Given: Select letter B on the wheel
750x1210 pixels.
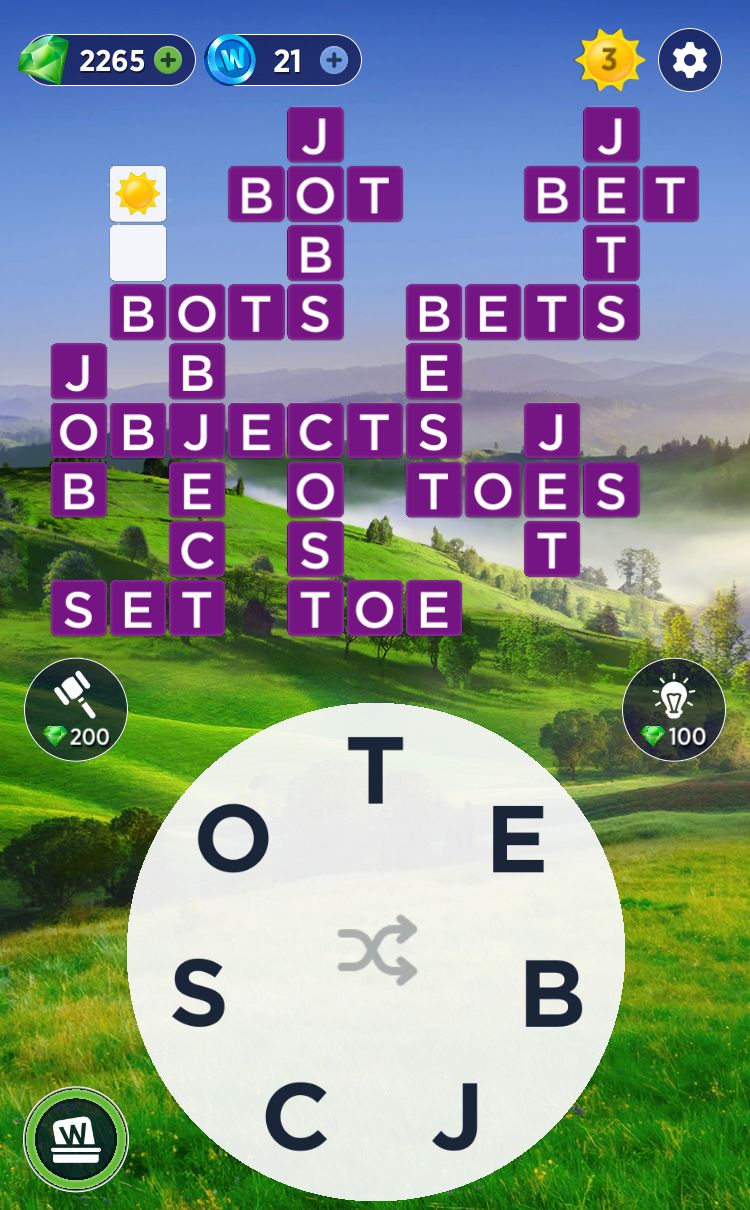Looking at the screenshot, I should point(552,993).
